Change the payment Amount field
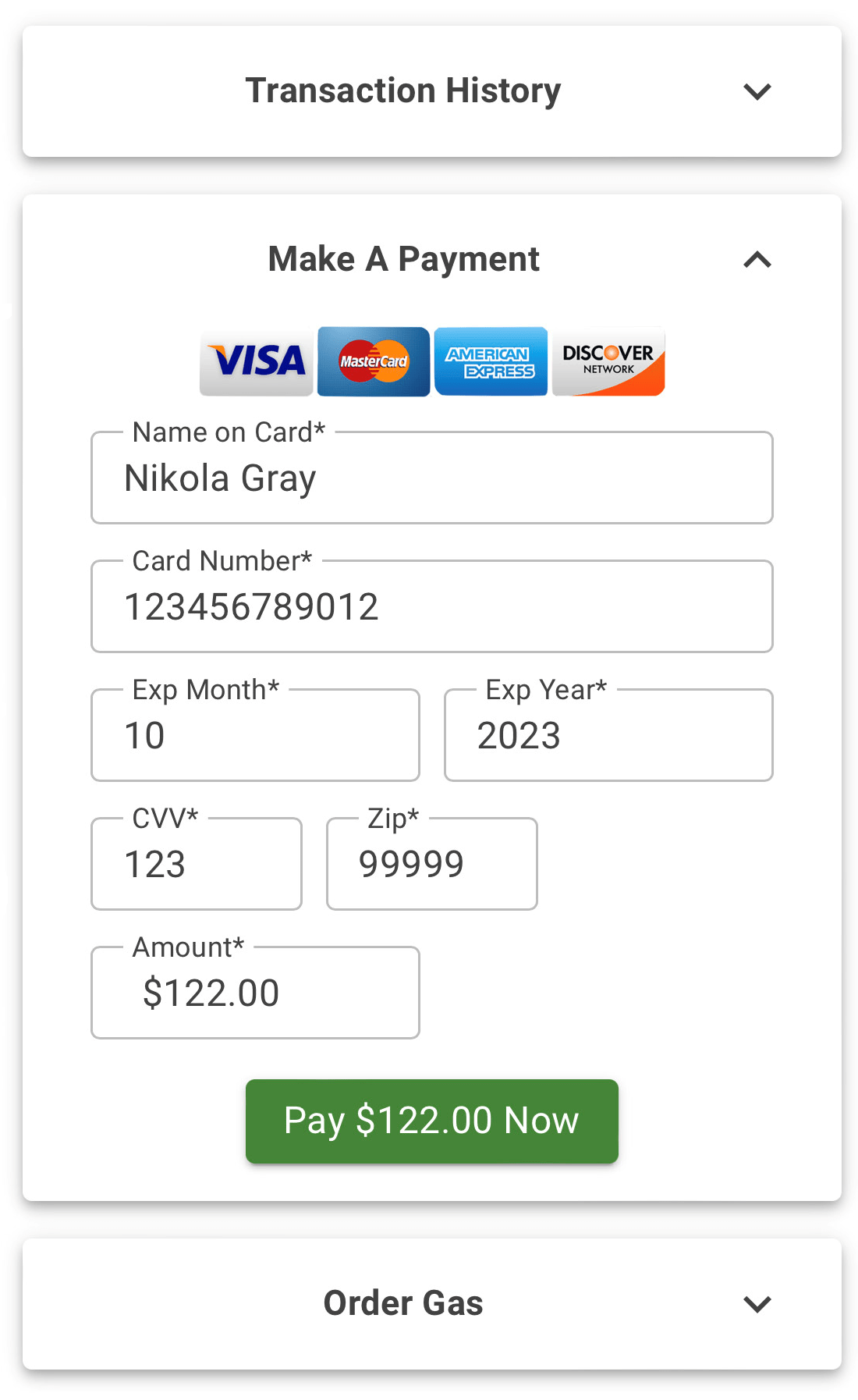858x1400 pixels. 255,993
